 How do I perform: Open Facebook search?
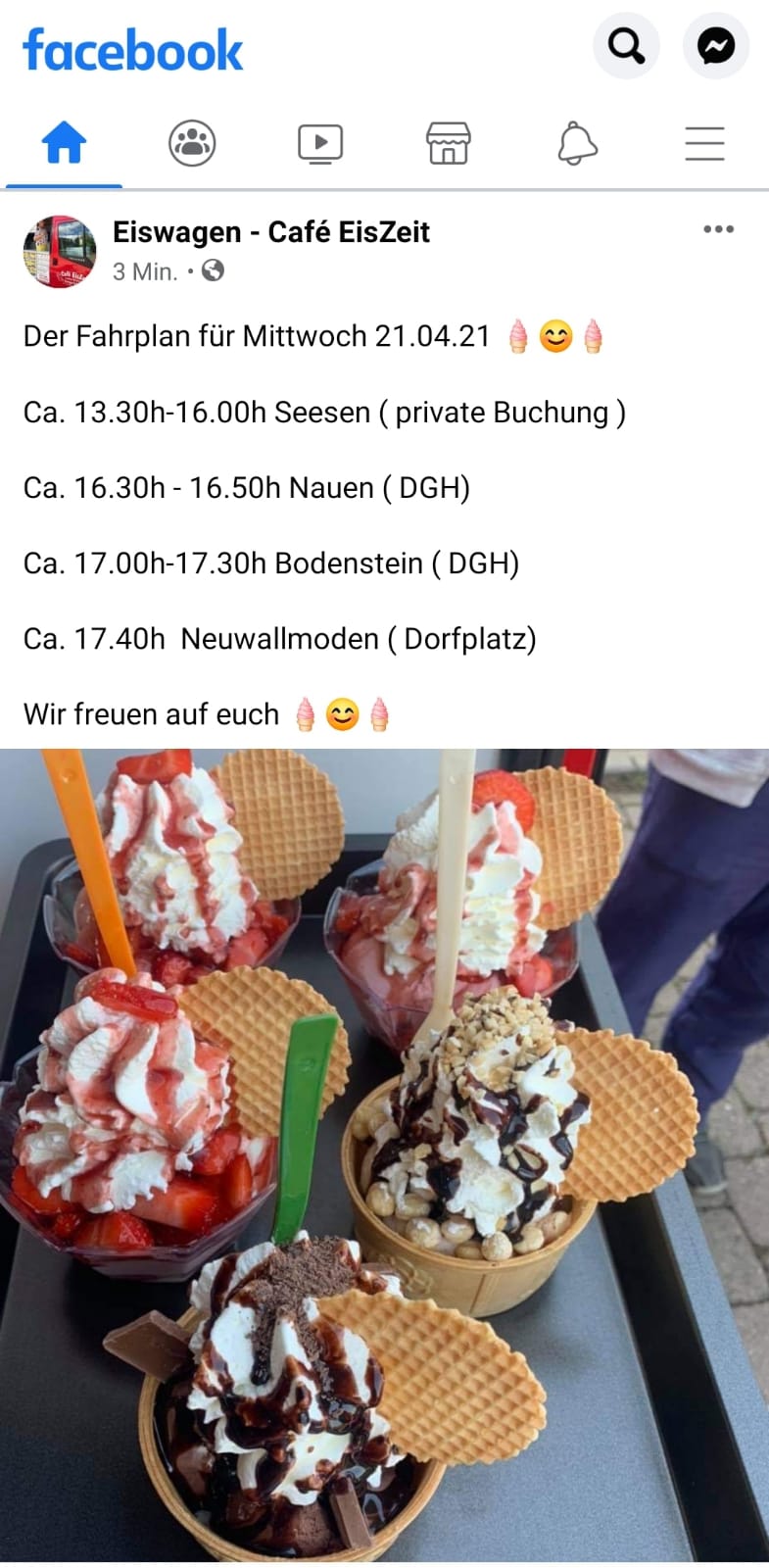pyautogui.click(x=626, y=45)
